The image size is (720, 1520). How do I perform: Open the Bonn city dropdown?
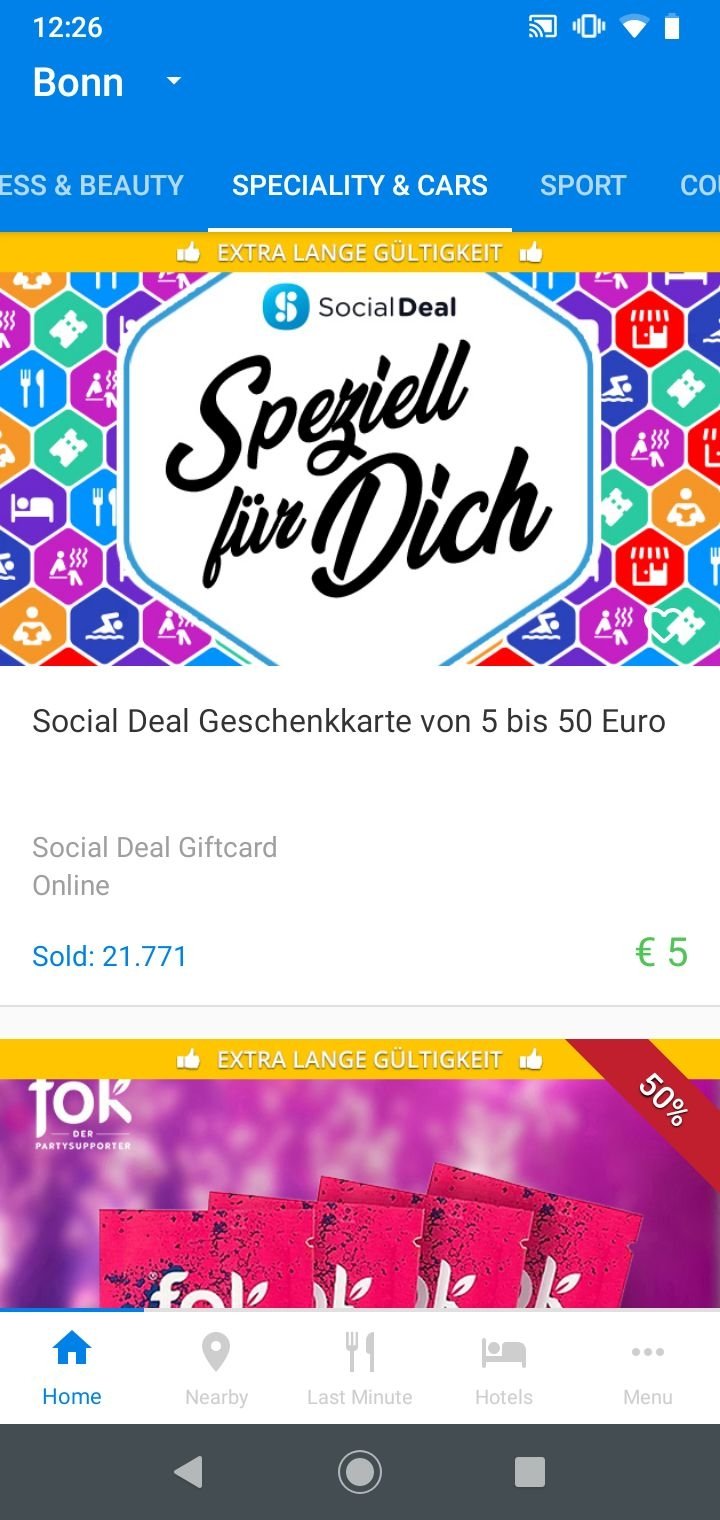coord(108,82)
